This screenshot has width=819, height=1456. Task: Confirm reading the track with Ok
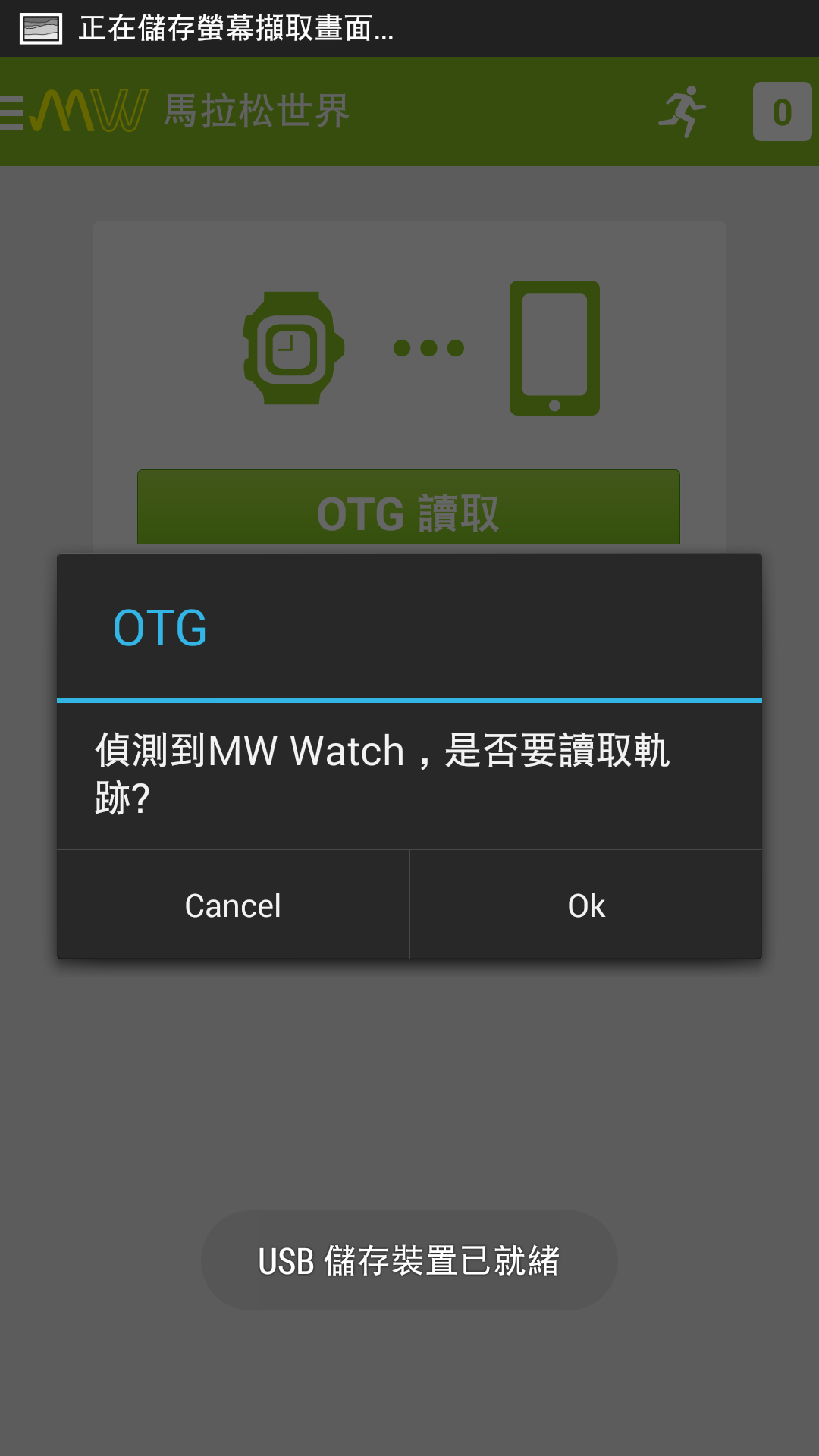(586, 905)
